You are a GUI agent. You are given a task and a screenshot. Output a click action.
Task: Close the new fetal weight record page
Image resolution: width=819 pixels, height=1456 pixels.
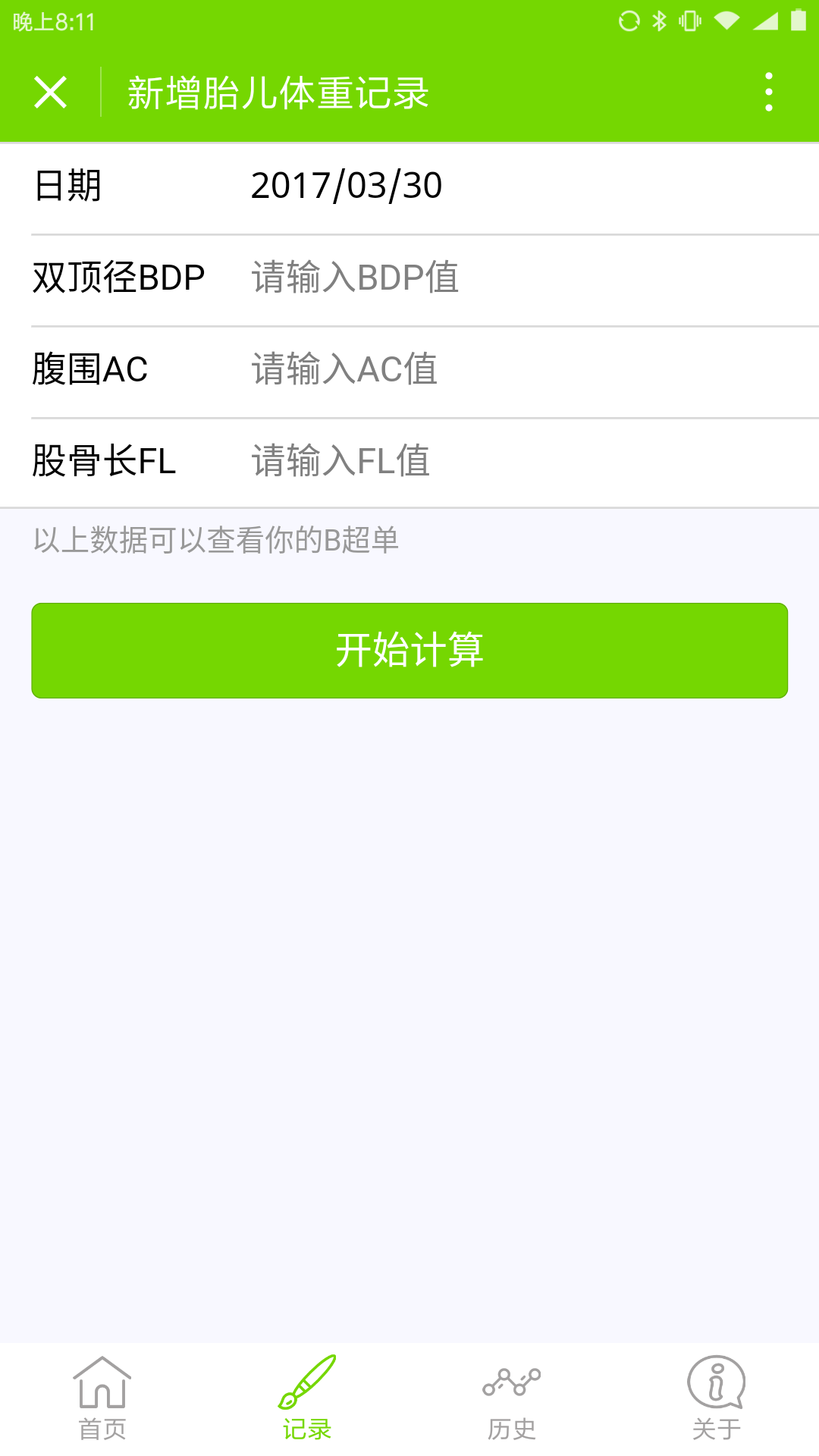pyautogui.click(x=51, y=93)
